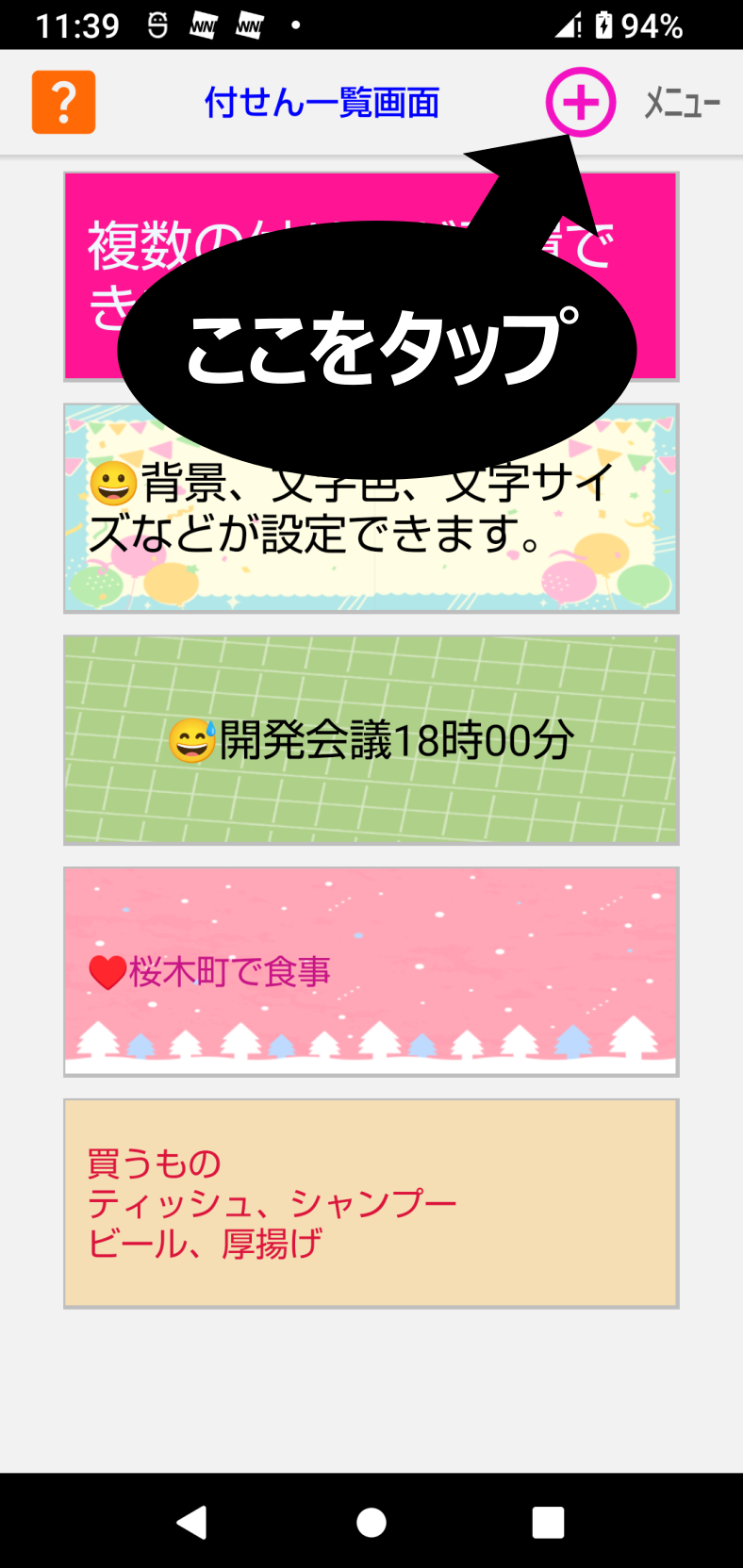Select the green 開発会議18時00分 note
This screenshot has height=1568, width=743.
click(x=371, y=740)
